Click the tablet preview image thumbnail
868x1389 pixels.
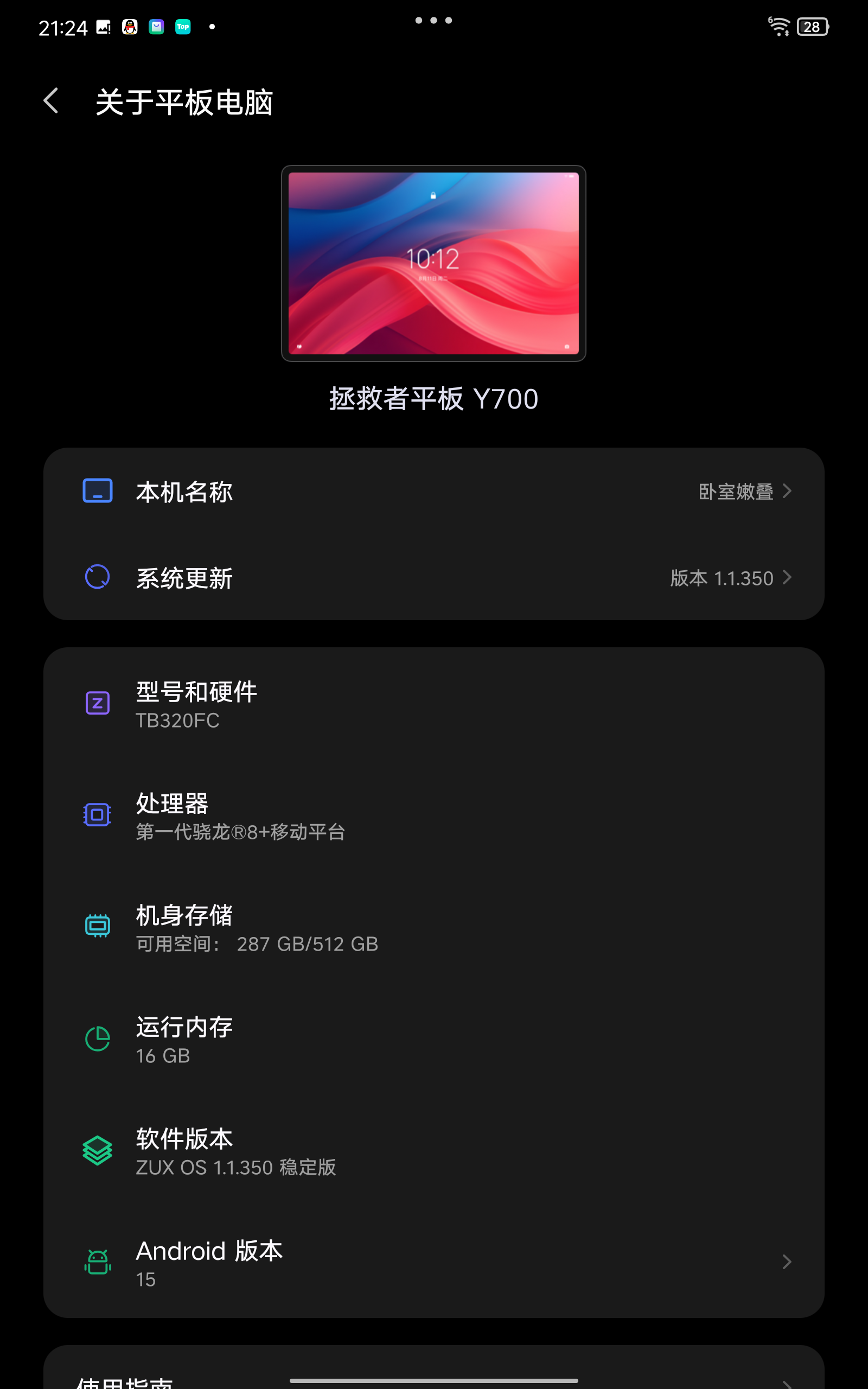[x=433, y=262]
